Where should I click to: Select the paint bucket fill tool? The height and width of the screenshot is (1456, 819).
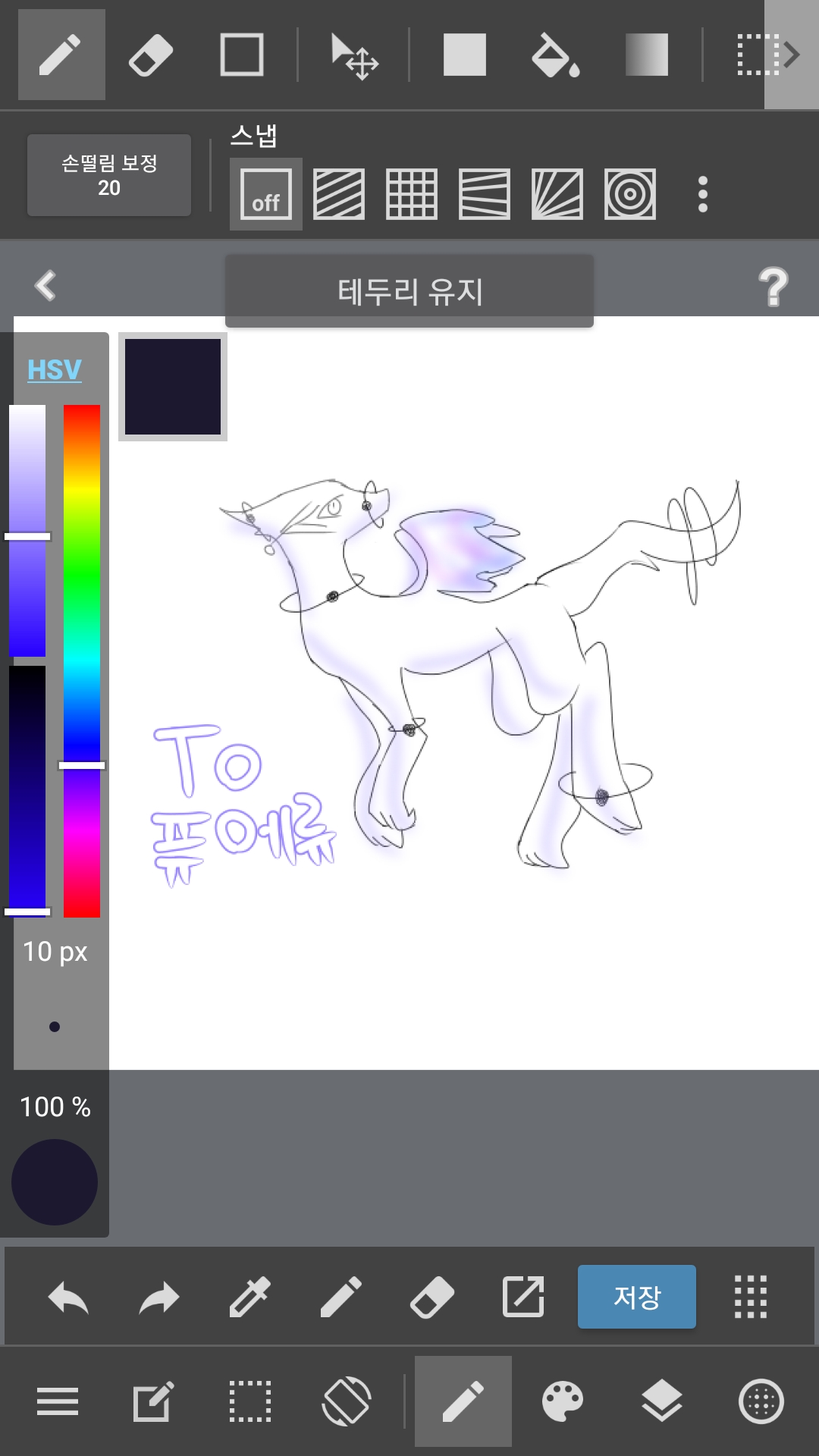555,55
